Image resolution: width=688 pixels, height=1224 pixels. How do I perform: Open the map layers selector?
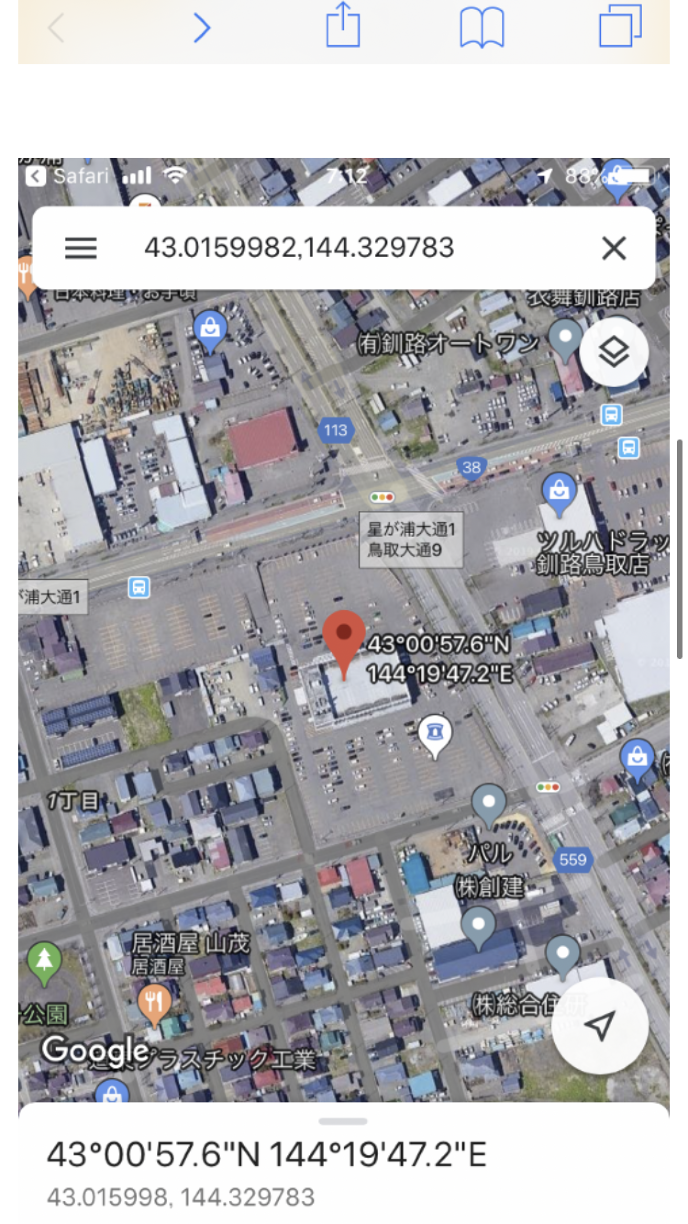click(614, 352)
